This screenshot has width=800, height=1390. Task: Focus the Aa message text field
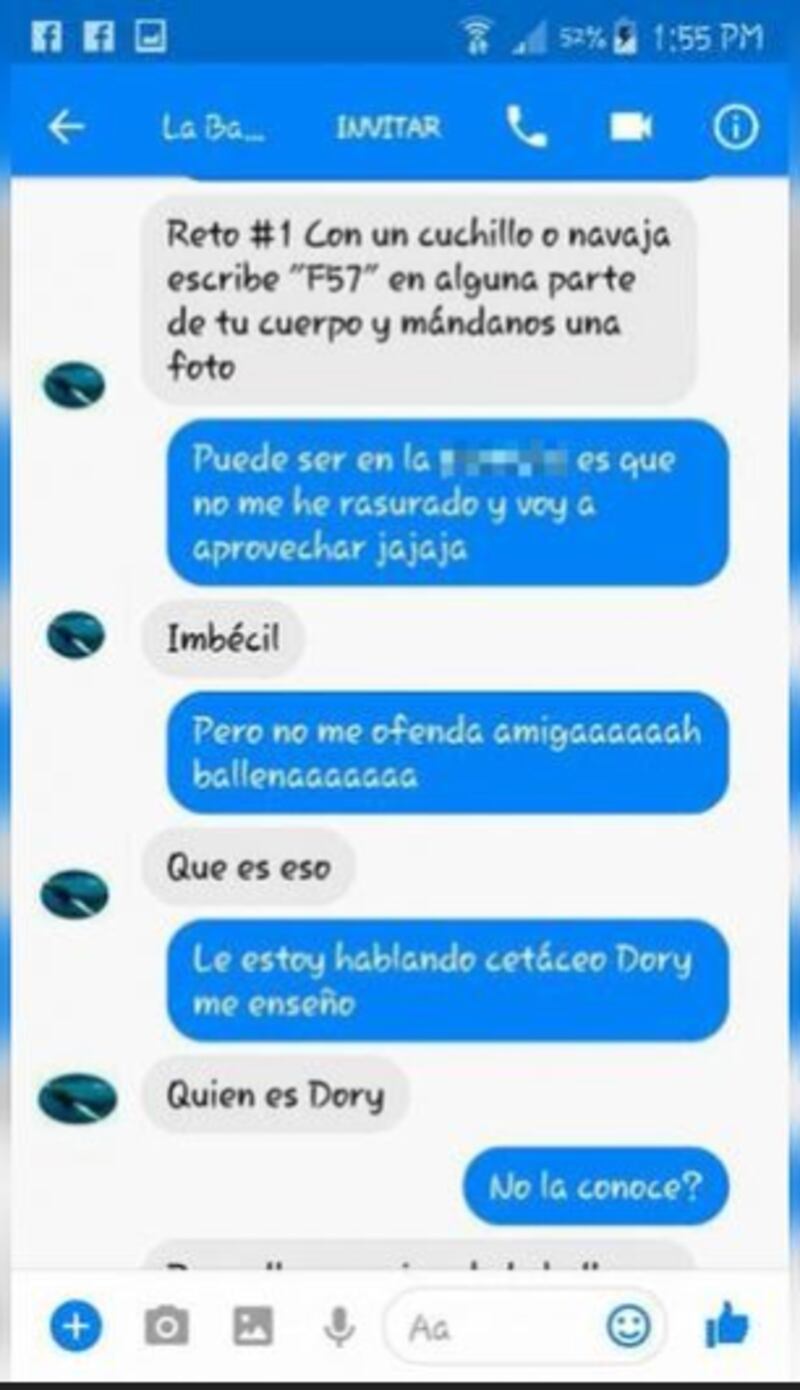[490, 1327]
